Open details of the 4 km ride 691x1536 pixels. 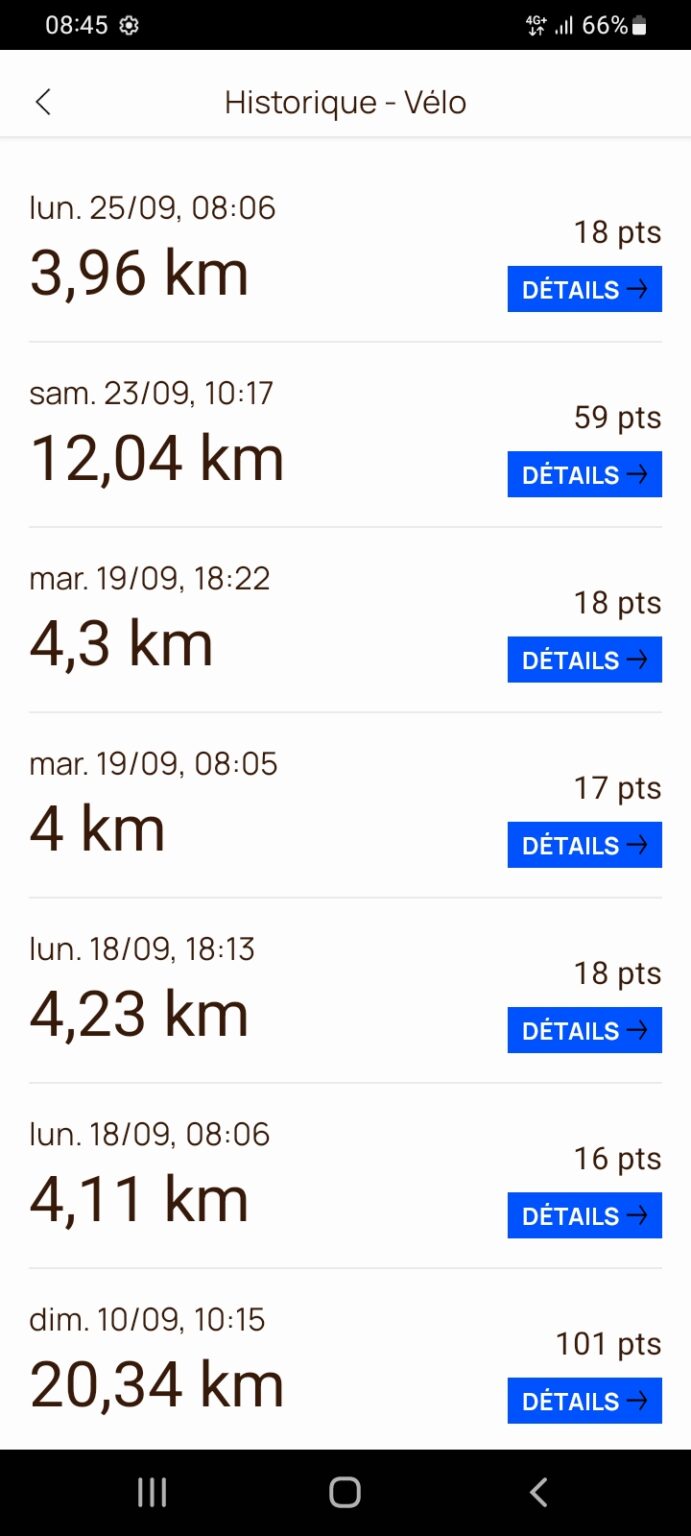point(584,845)
